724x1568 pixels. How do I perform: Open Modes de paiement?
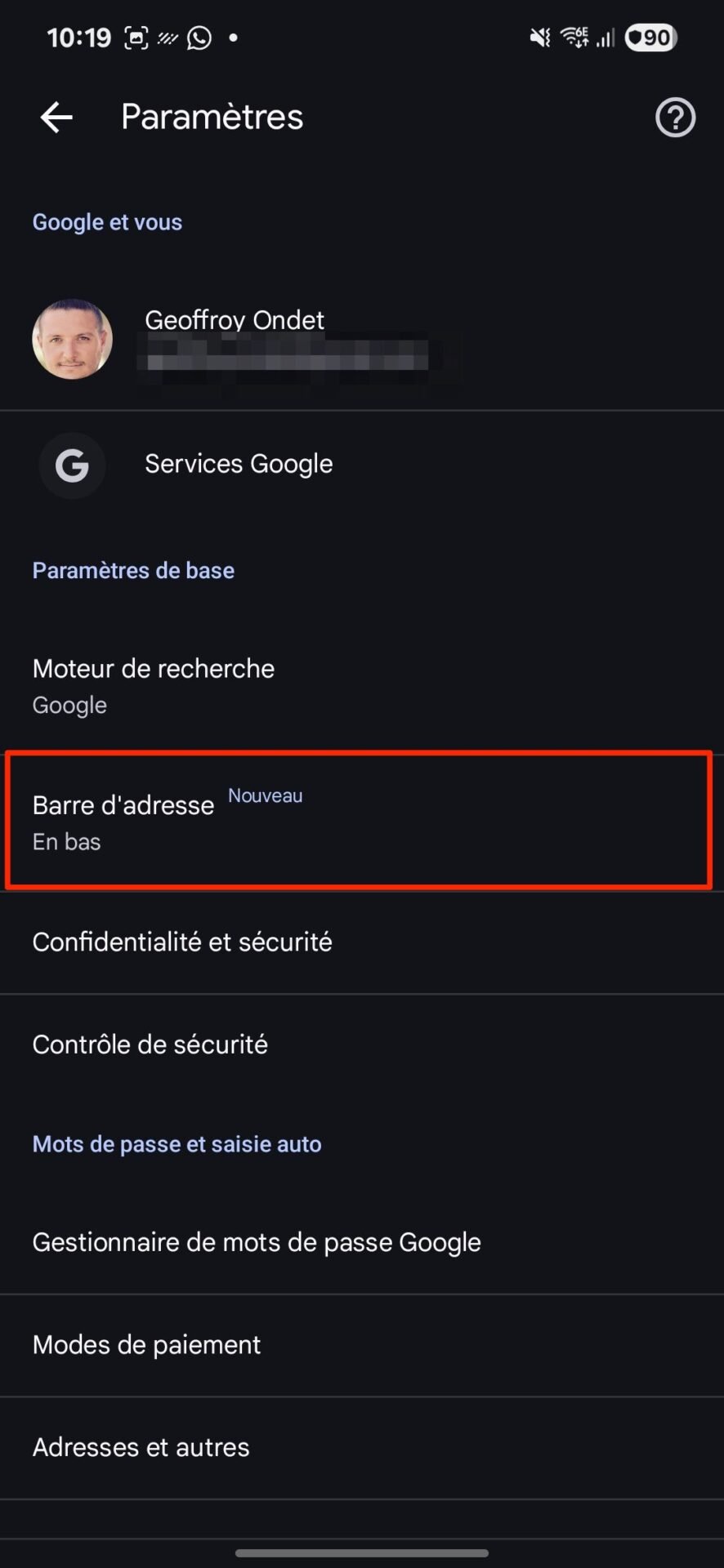point(362,1345)
